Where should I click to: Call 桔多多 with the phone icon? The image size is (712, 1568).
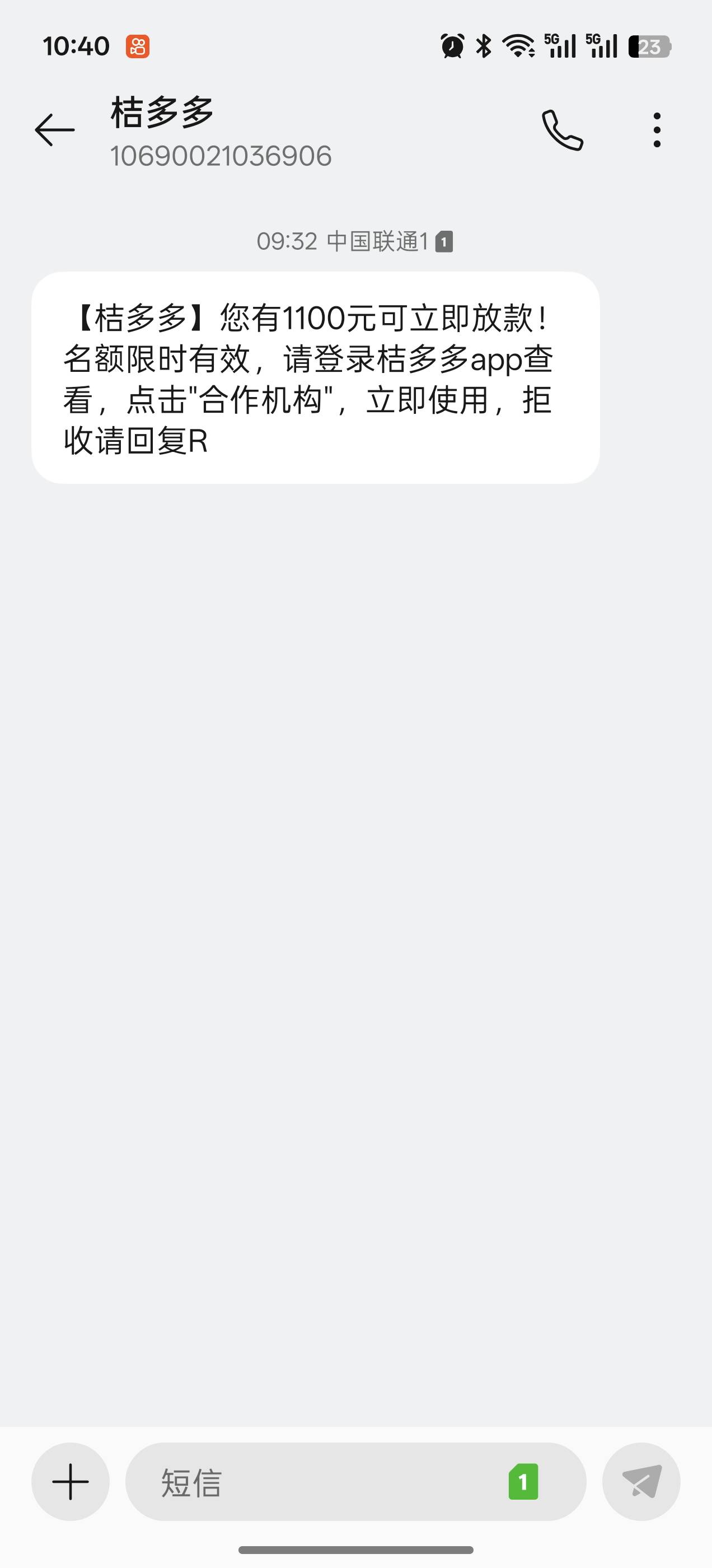(563, 130)
